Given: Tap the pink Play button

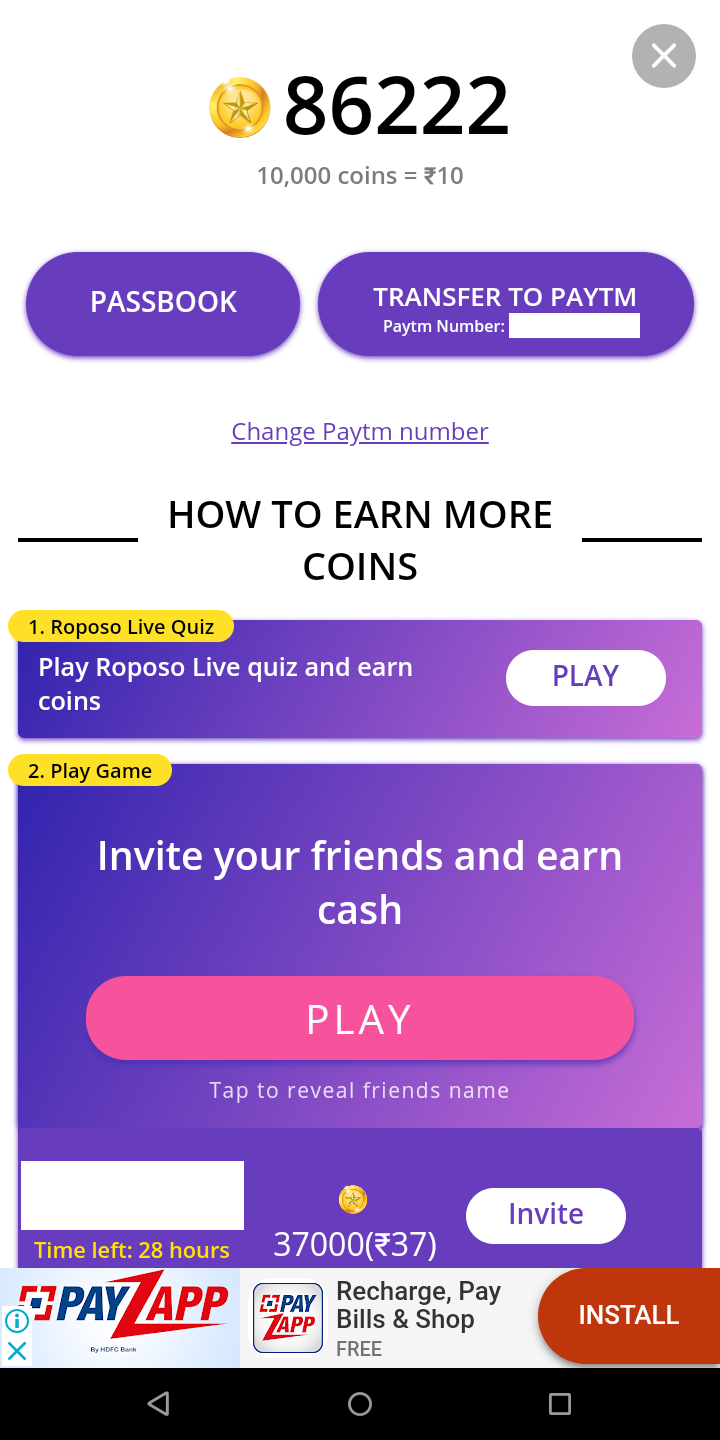Looking at the screenshot, I should [x=360, y=1018].
